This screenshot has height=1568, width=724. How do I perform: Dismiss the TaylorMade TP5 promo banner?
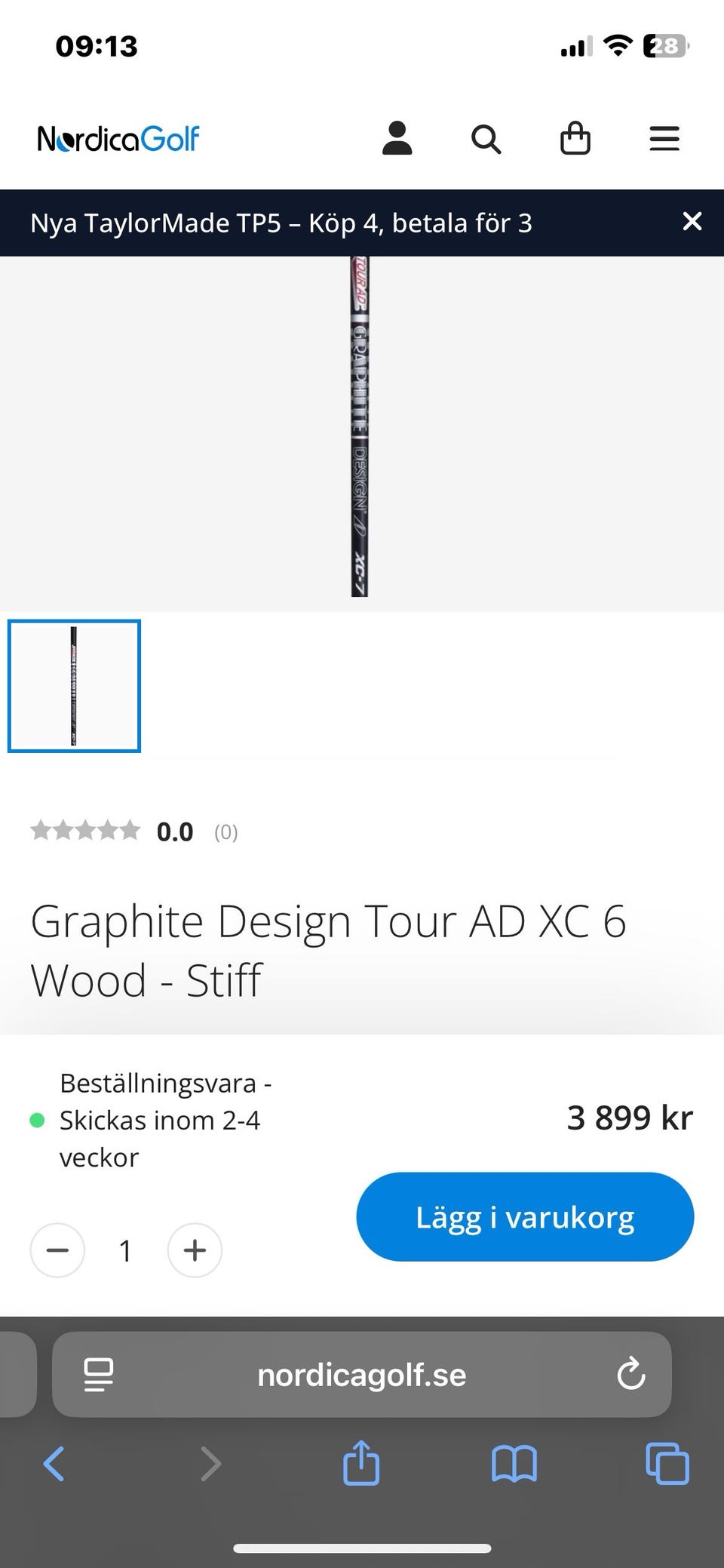[x=692, y=222]
